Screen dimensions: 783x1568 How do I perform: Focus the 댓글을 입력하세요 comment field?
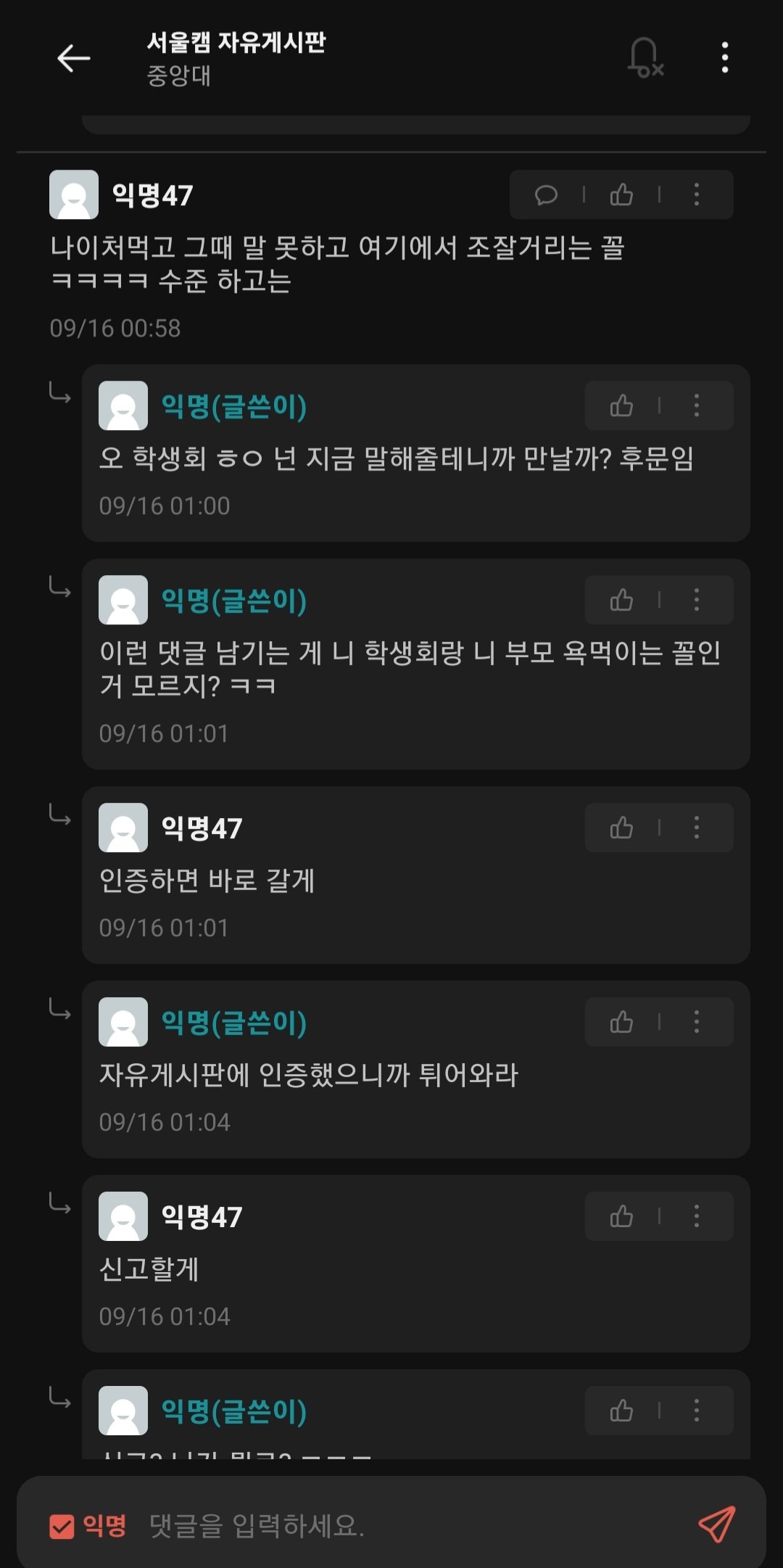coord(406,1527)
